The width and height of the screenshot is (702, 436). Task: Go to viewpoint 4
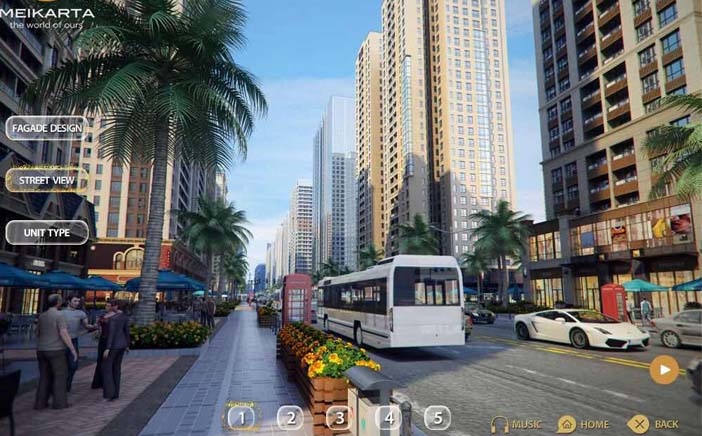point(388,418)
